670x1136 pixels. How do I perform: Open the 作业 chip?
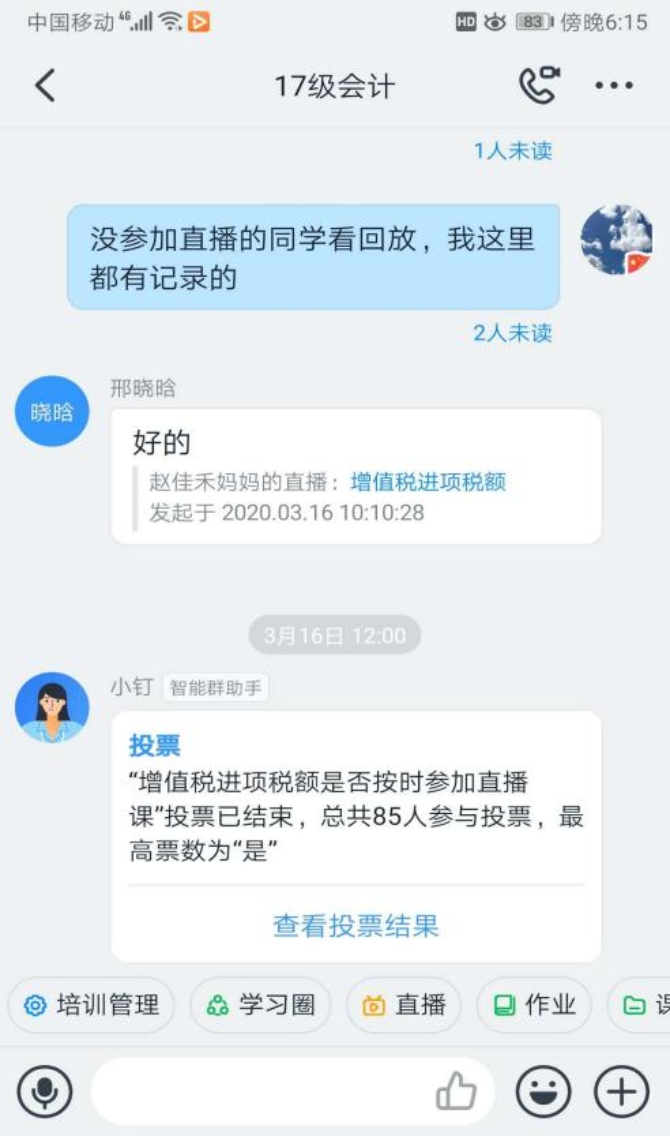[x=534, y=1005]
